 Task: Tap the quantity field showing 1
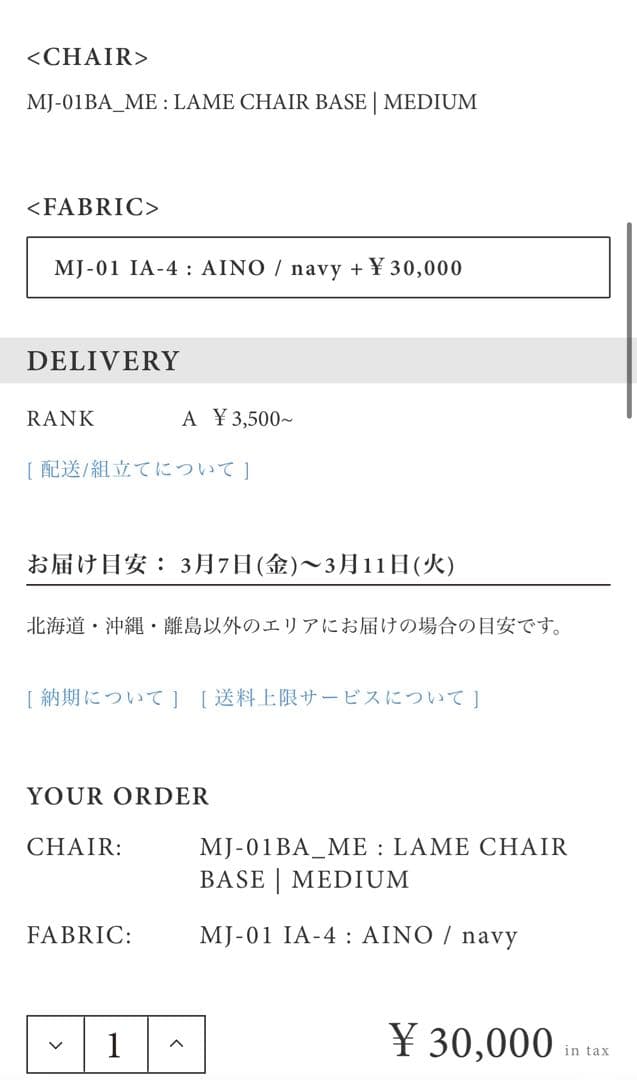[x=115, y=1045]
